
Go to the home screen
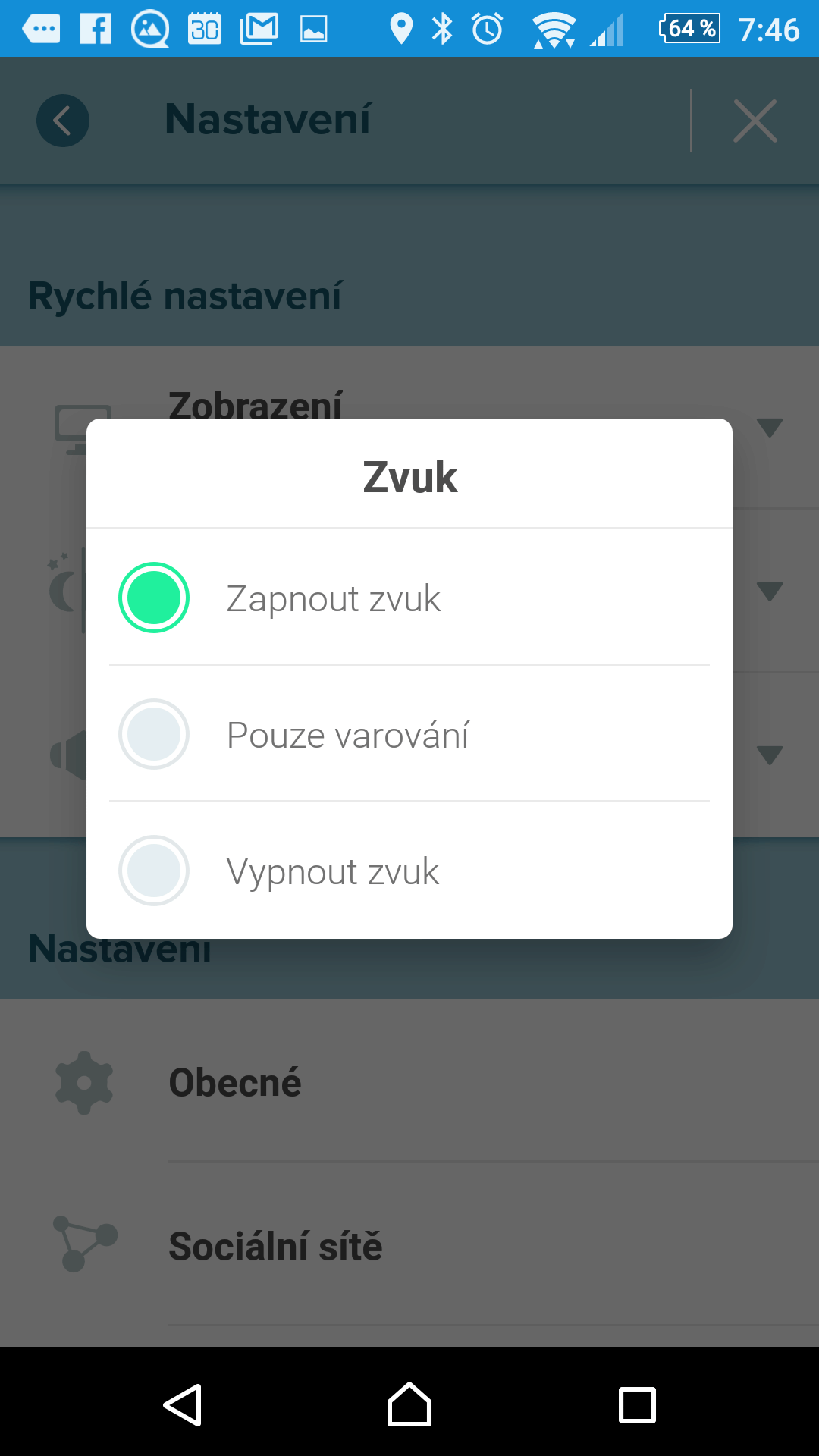[x=409, y=1404]
